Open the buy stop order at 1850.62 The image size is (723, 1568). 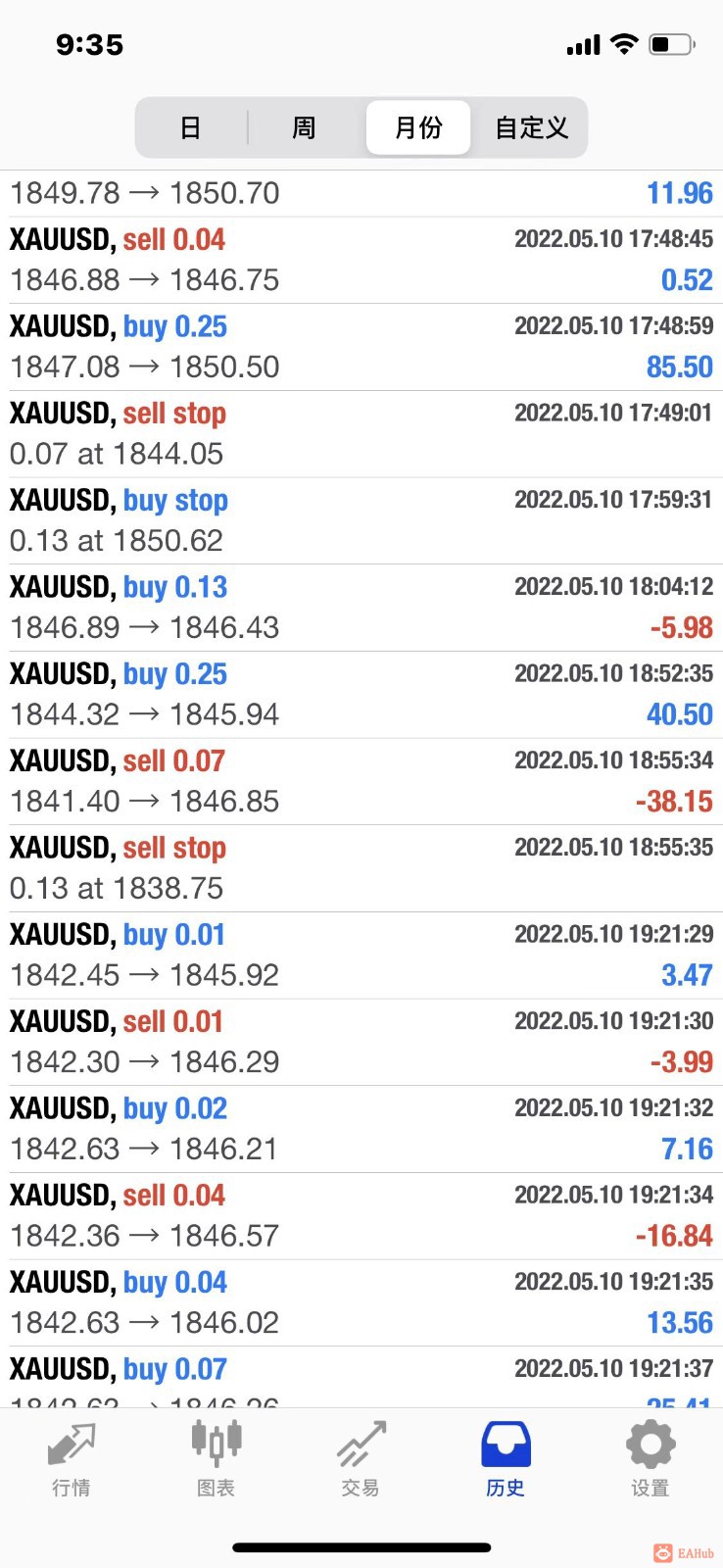361,520
